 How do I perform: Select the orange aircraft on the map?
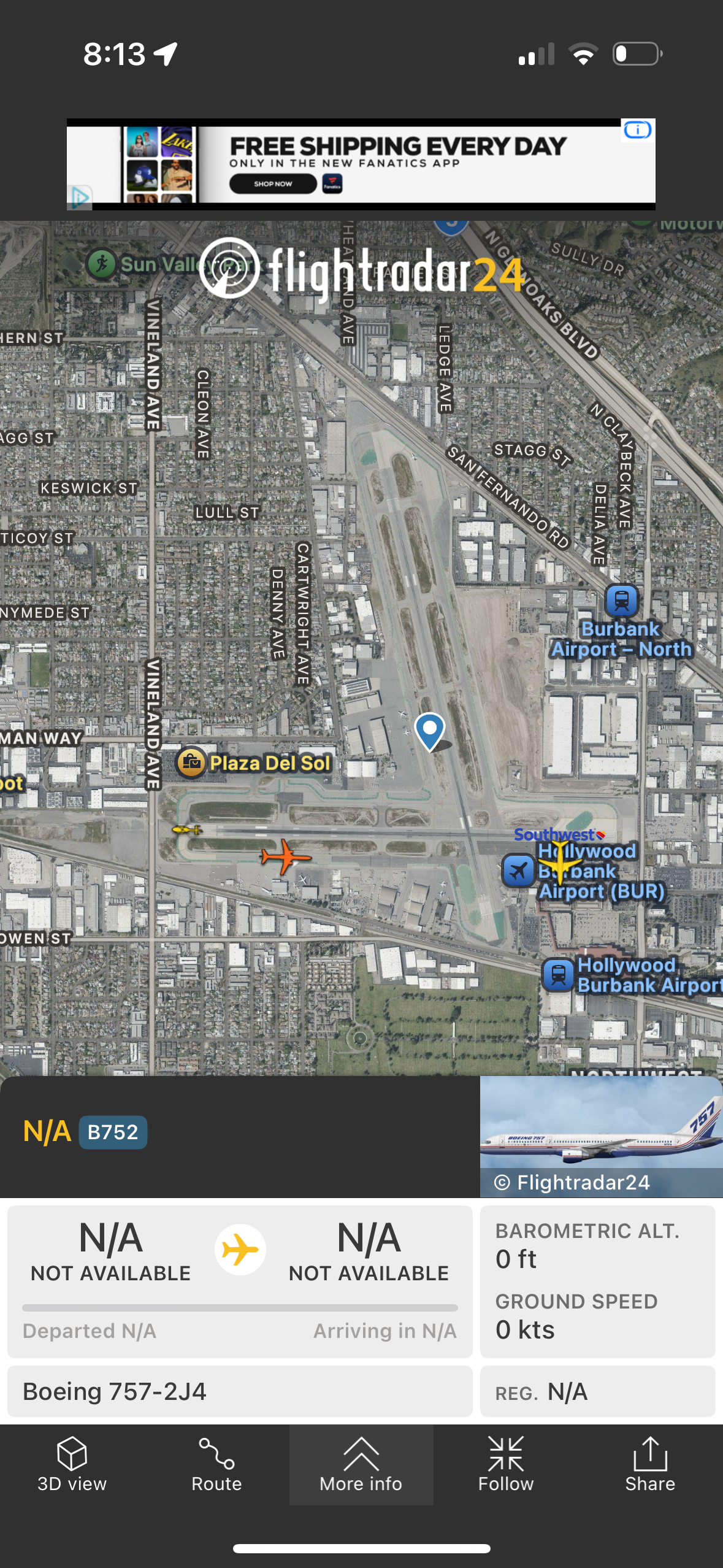[x=285, y=856]
